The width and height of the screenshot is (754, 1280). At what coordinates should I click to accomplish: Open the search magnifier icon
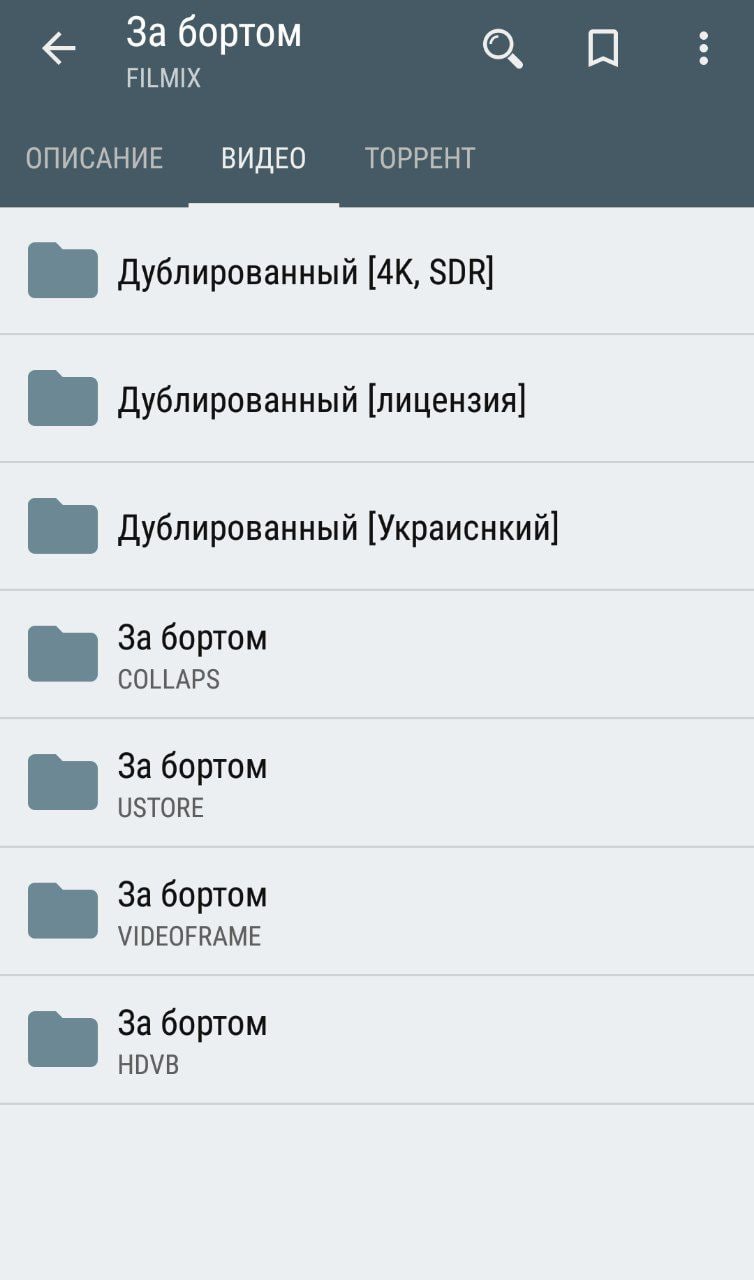click(502, 48)
